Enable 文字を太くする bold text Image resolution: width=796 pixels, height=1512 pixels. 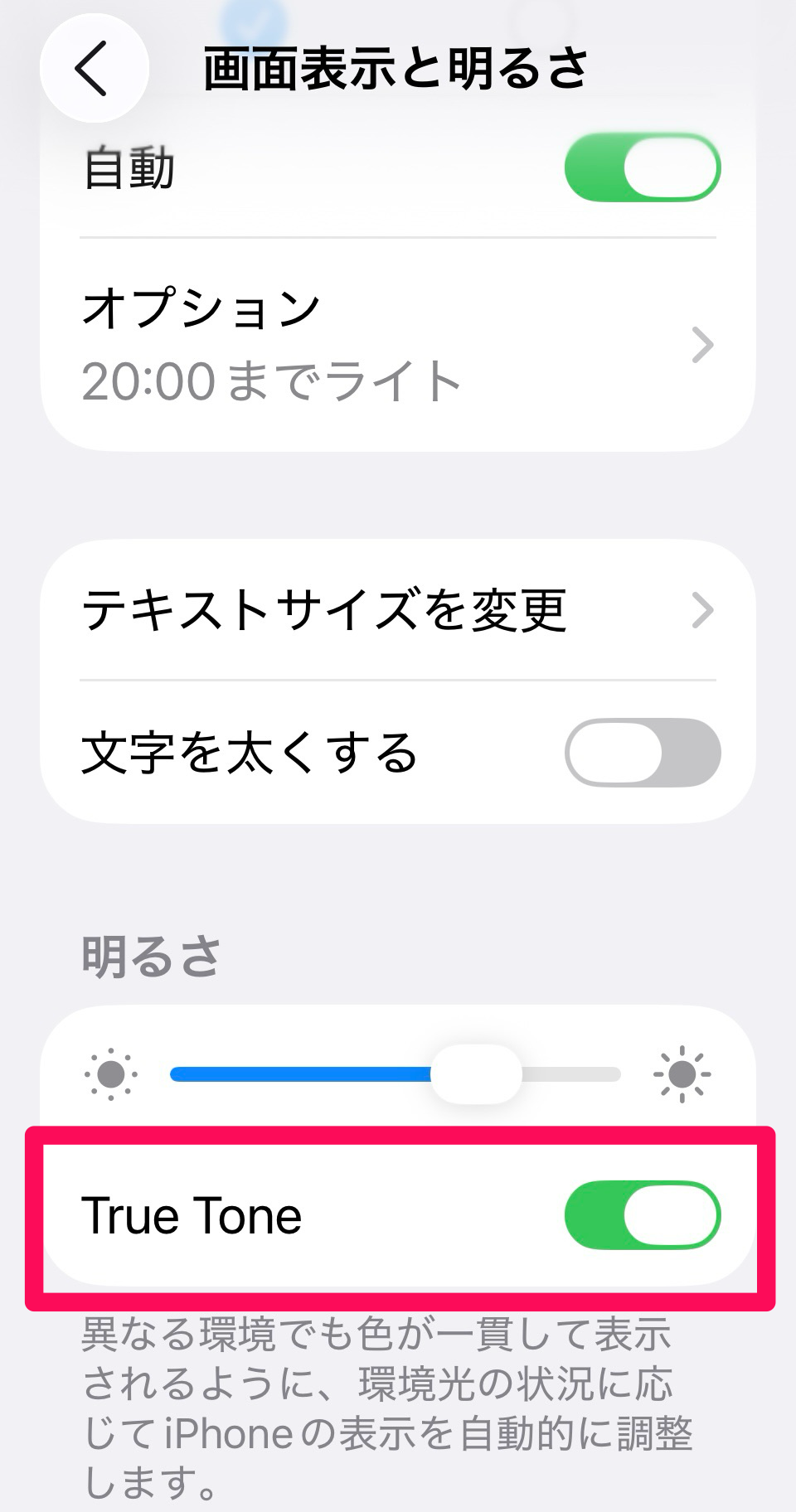(642, 753)
